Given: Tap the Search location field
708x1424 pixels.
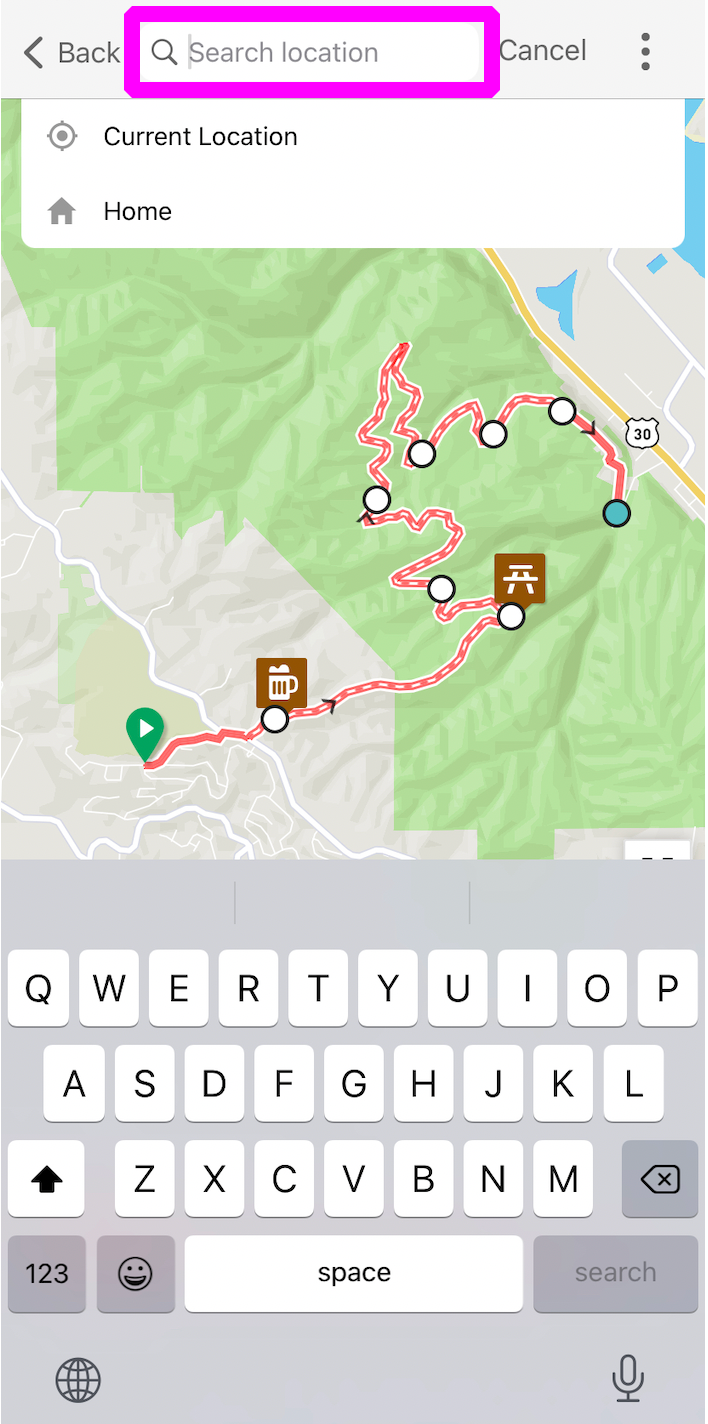Looking at the screenshot, I should [x=311, y=52].
